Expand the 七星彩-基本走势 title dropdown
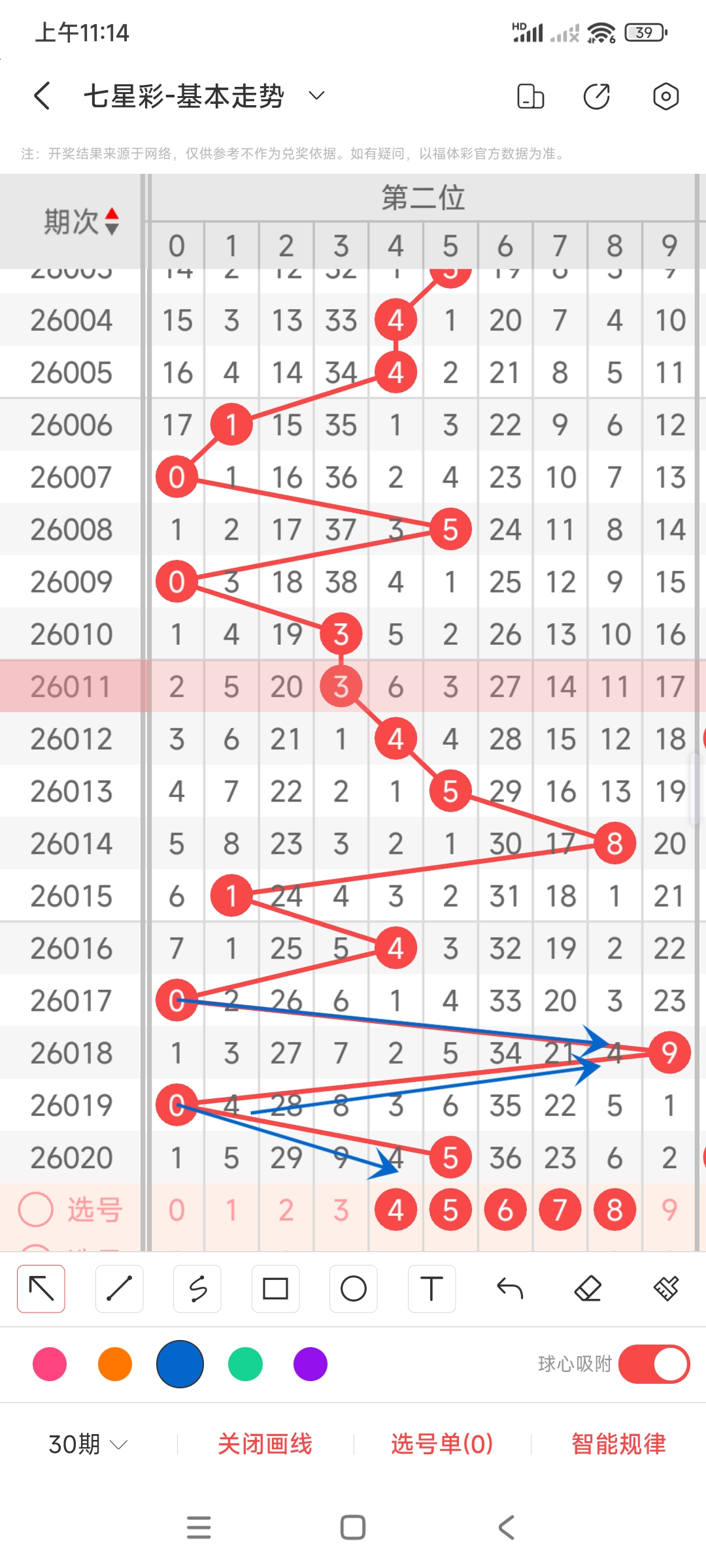 316,96
